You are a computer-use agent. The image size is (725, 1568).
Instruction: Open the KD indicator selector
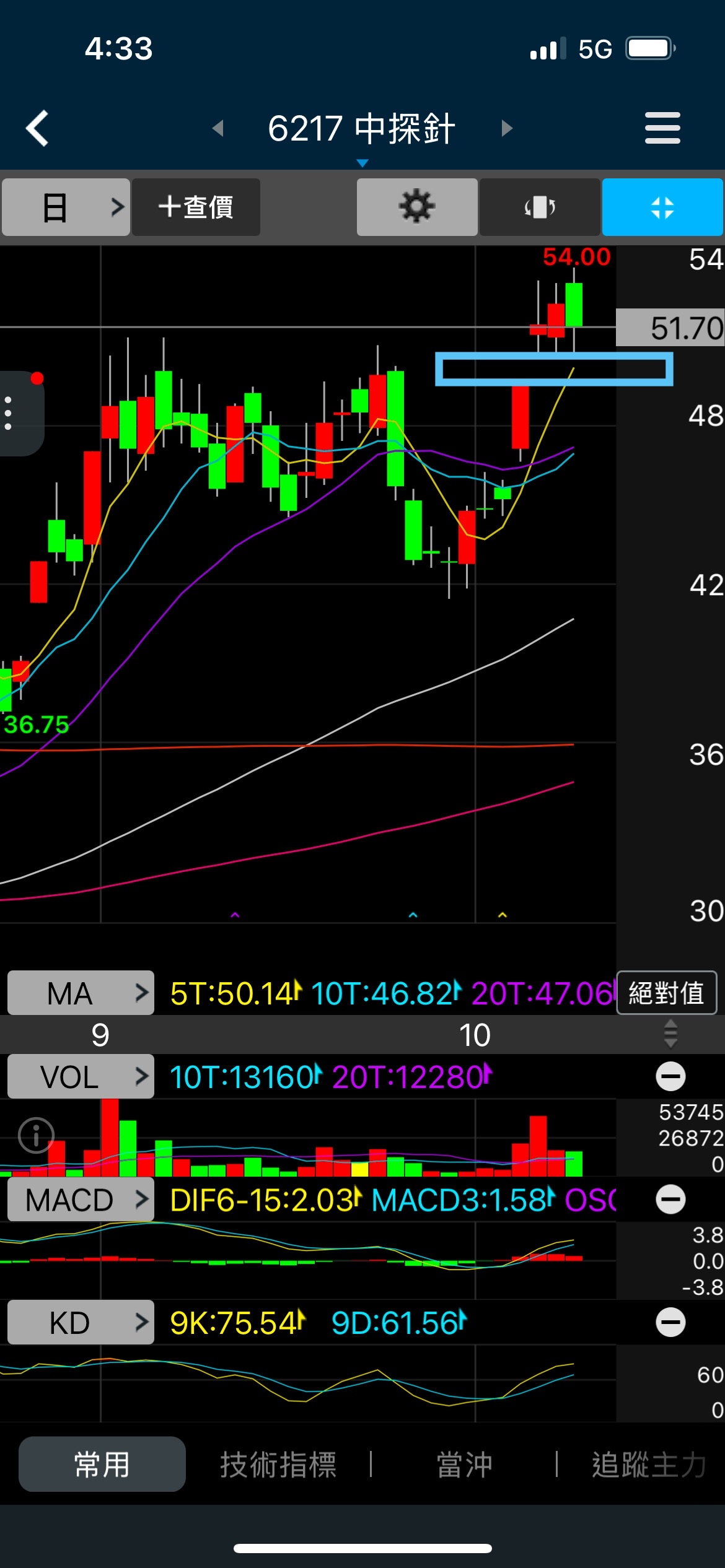[81, 1323]
